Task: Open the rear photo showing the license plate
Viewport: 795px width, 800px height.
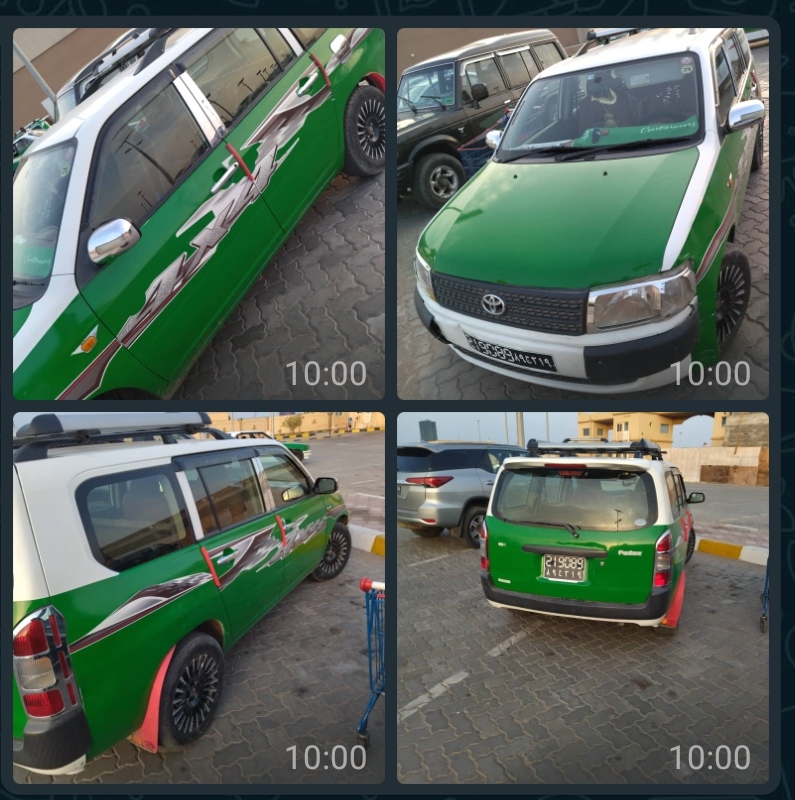Action: (582, 597)
